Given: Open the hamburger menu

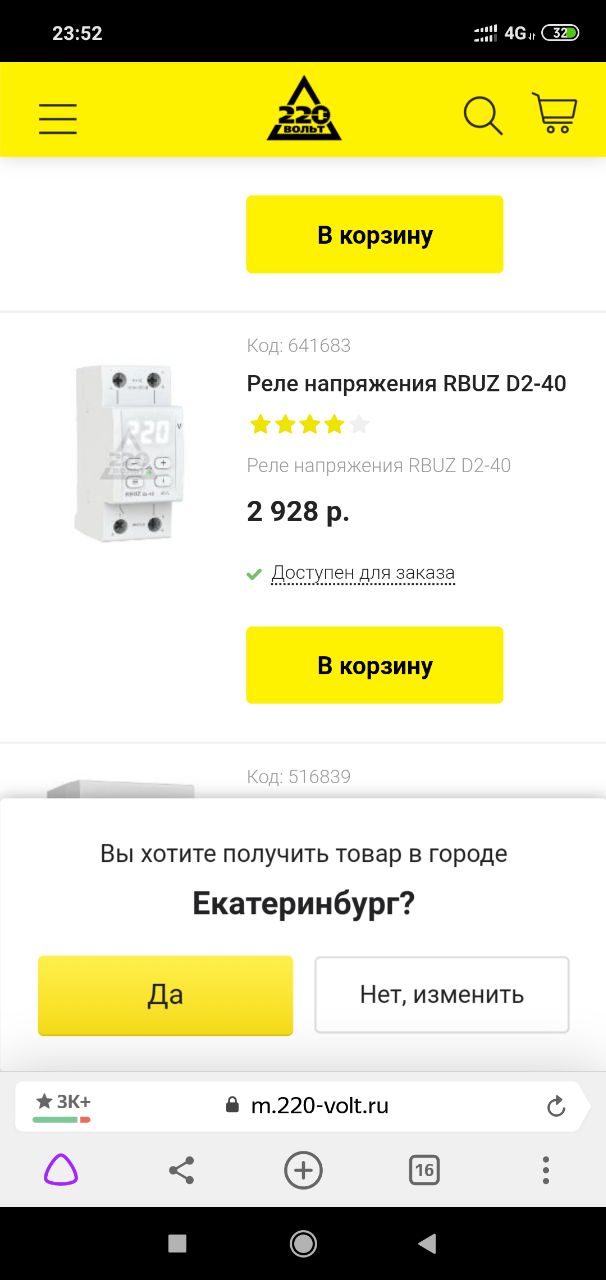Looking at the screenshot, I should coord(58,118).
